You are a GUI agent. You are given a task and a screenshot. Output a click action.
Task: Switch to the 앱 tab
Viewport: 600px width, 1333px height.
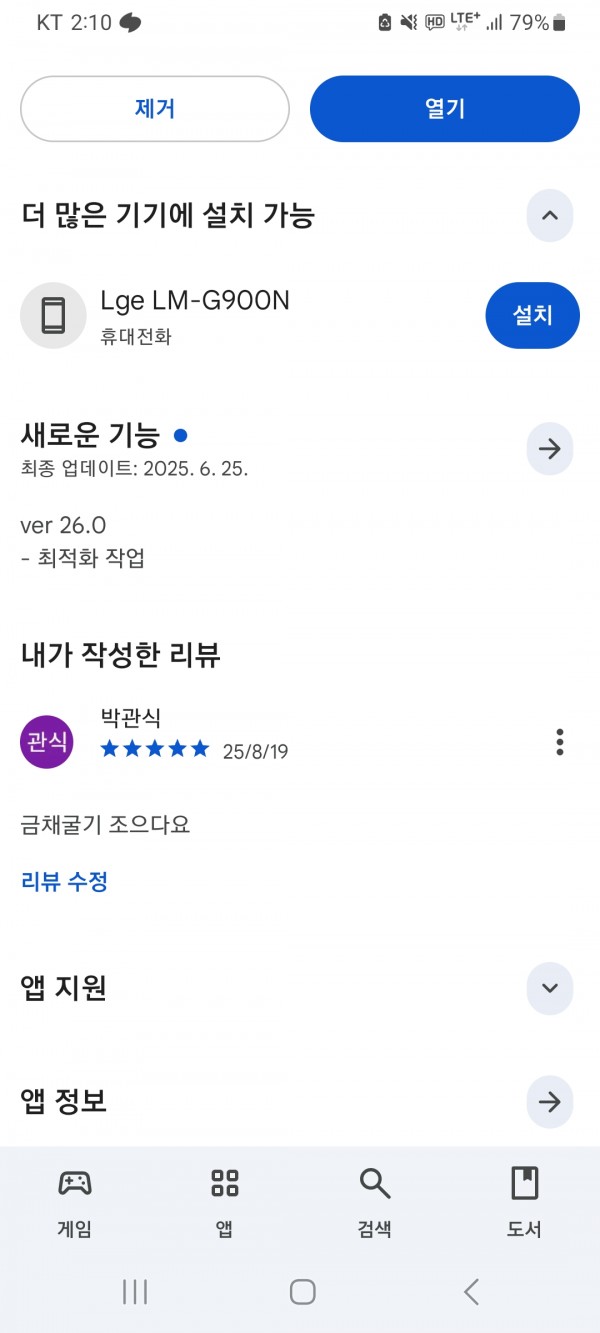225,1203
